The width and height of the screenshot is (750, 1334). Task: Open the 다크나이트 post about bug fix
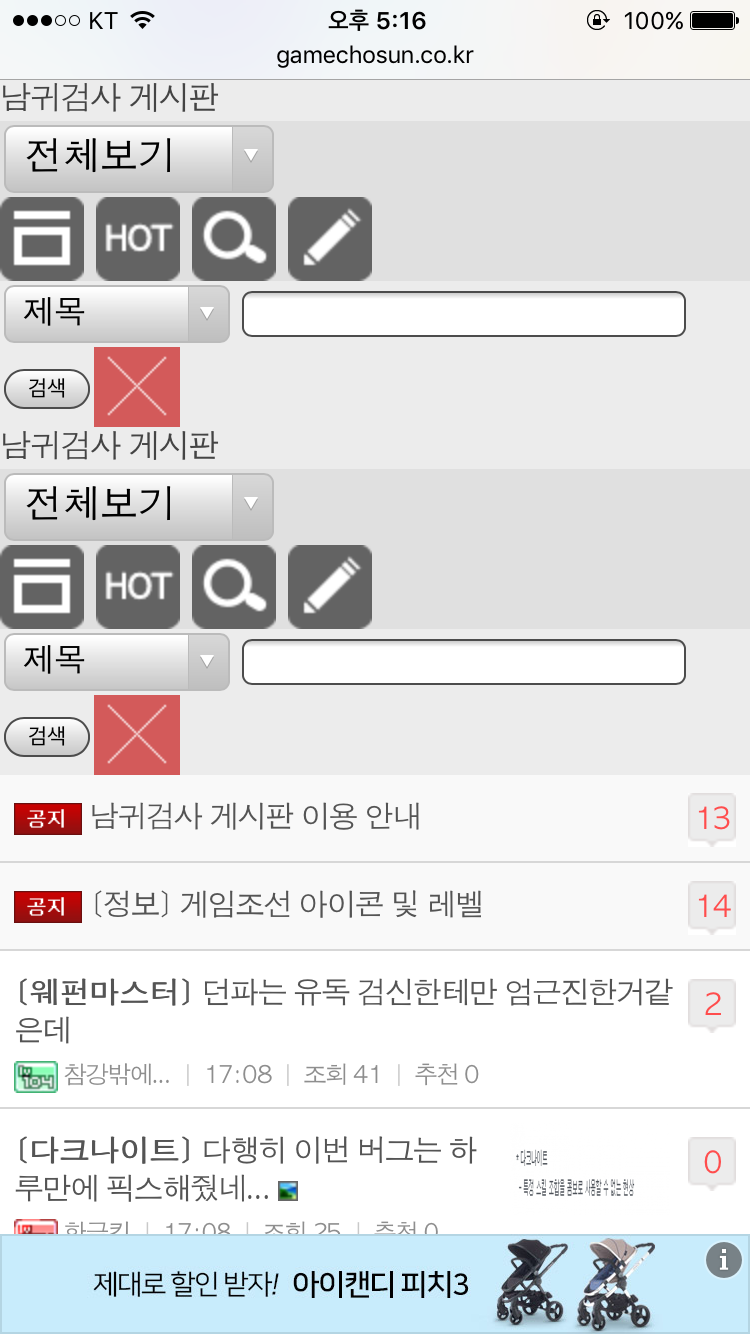click(250, 1168)
